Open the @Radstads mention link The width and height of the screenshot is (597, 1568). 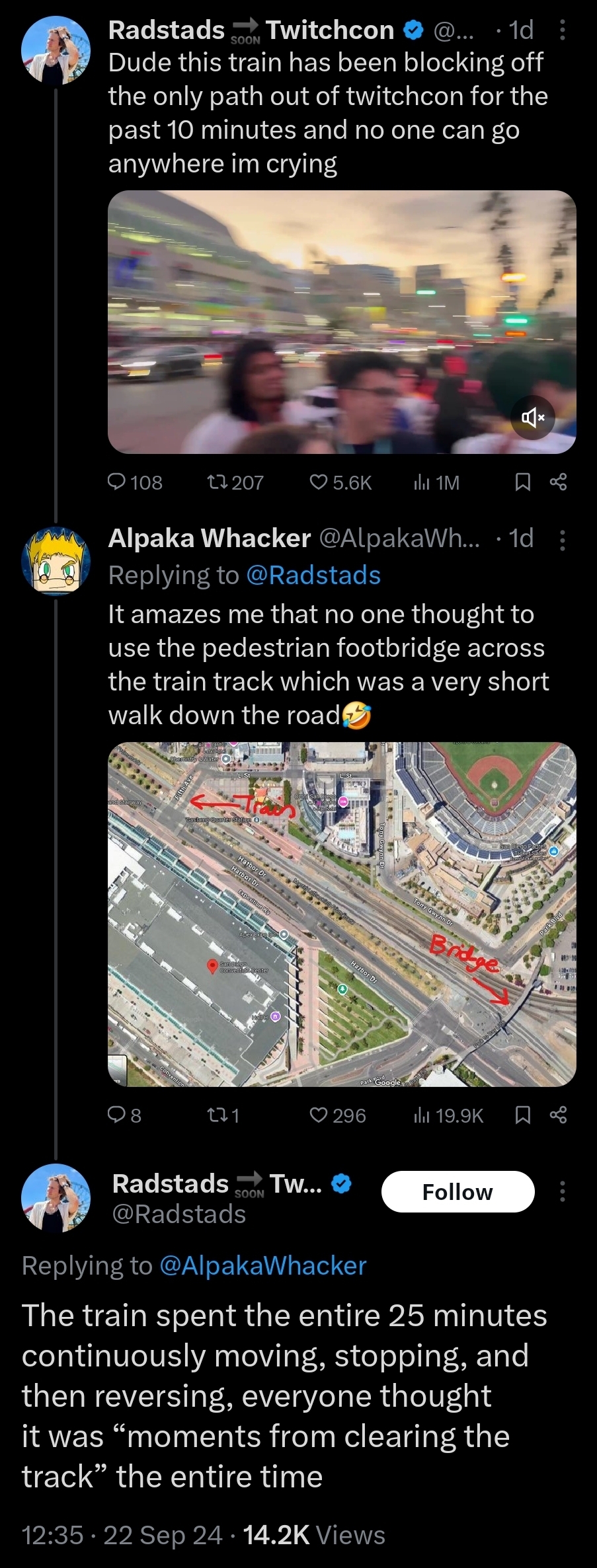313,576
